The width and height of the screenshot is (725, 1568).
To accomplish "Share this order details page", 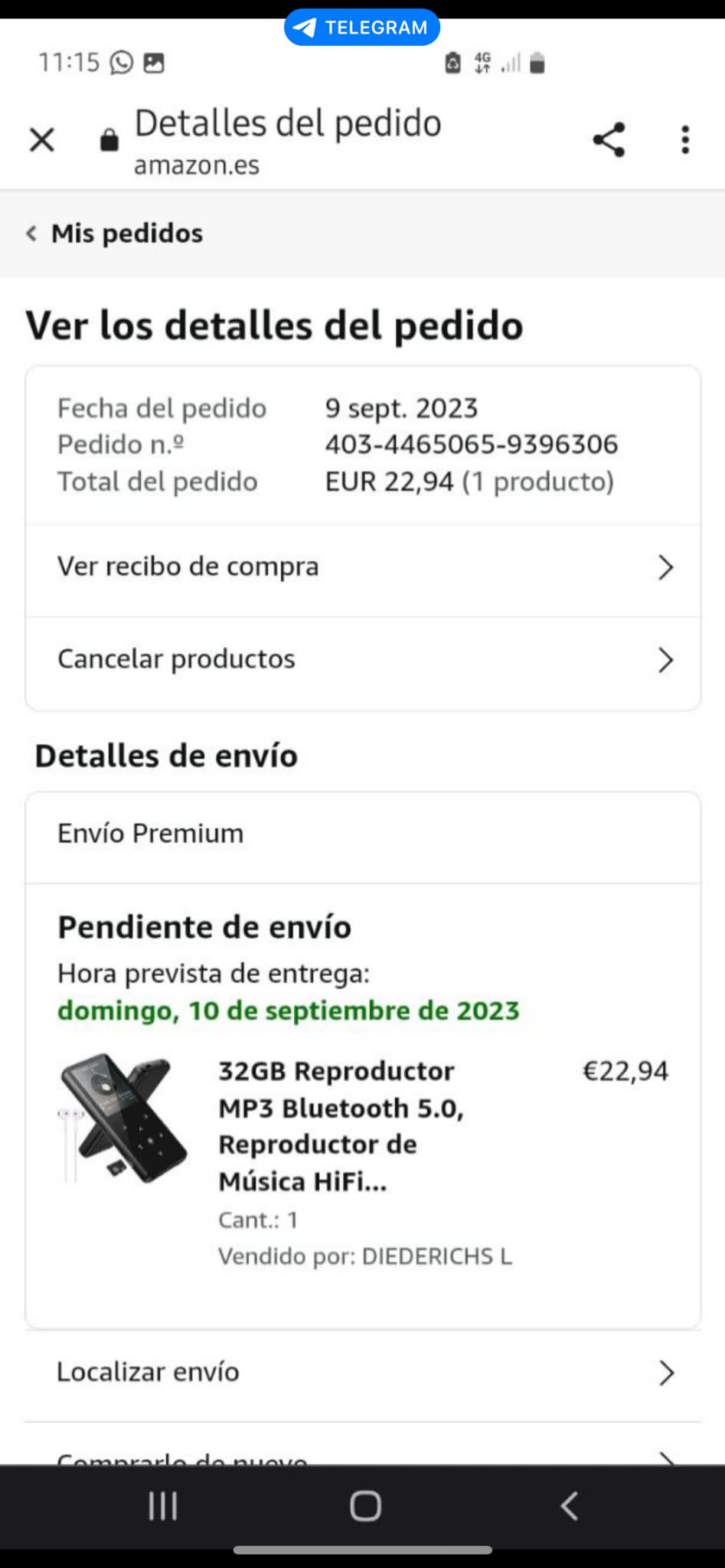I will [609, 140].
